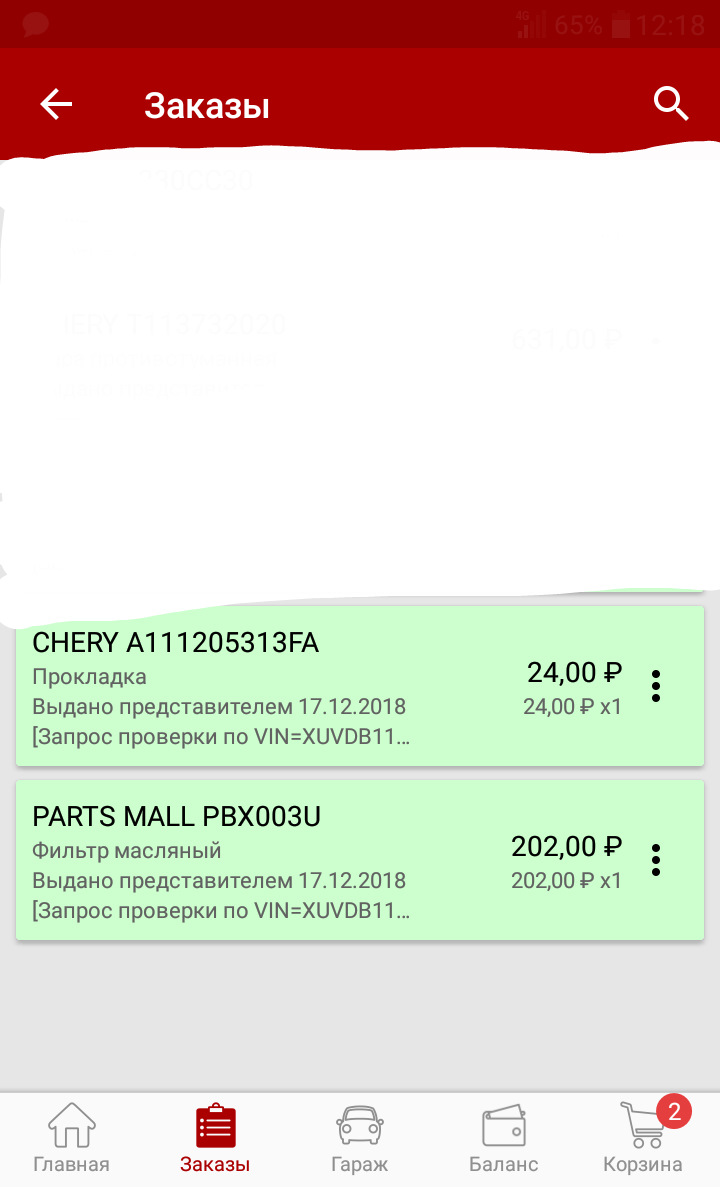
Task: Open the Баланс wallet icon
Action: point(503,1127)
